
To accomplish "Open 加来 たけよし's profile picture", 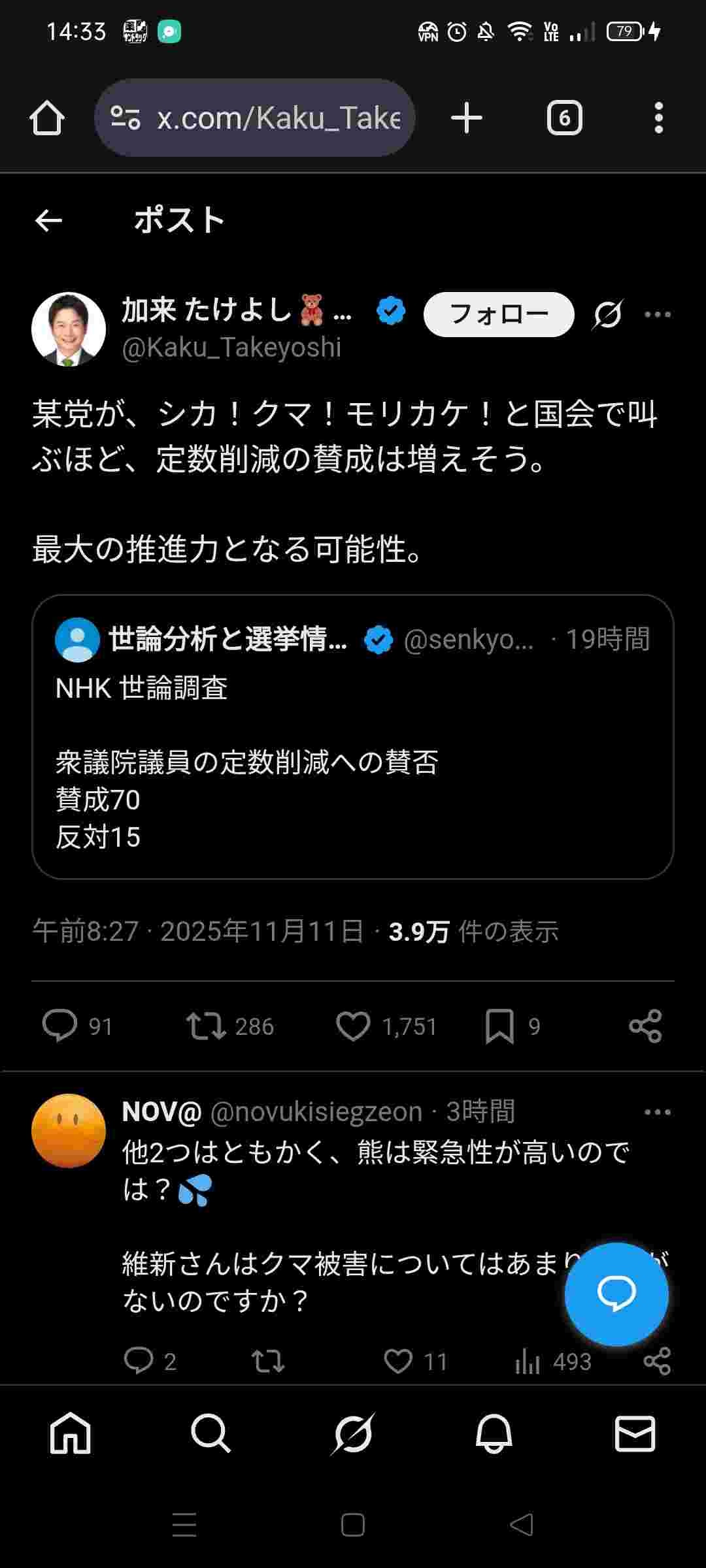I will point(69,329).
